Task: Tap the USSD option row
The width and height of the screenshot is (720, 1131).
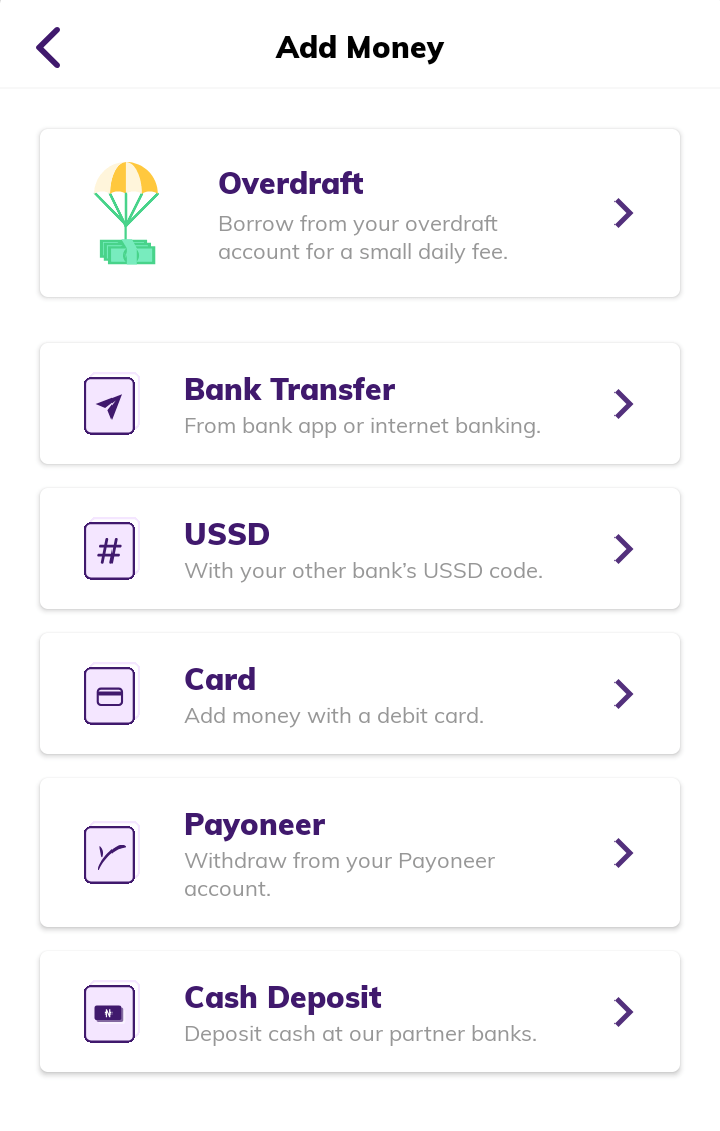Action: click(x=360, y=548)
